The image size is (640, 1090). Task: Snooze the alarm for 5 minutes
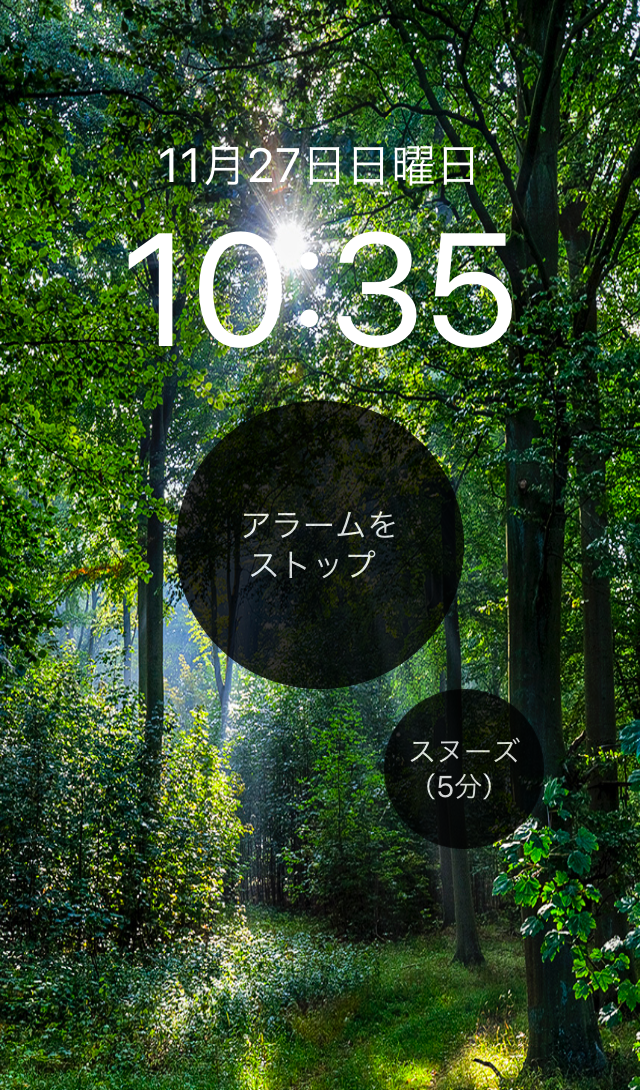pyautogui.click(x=464, y=769)
